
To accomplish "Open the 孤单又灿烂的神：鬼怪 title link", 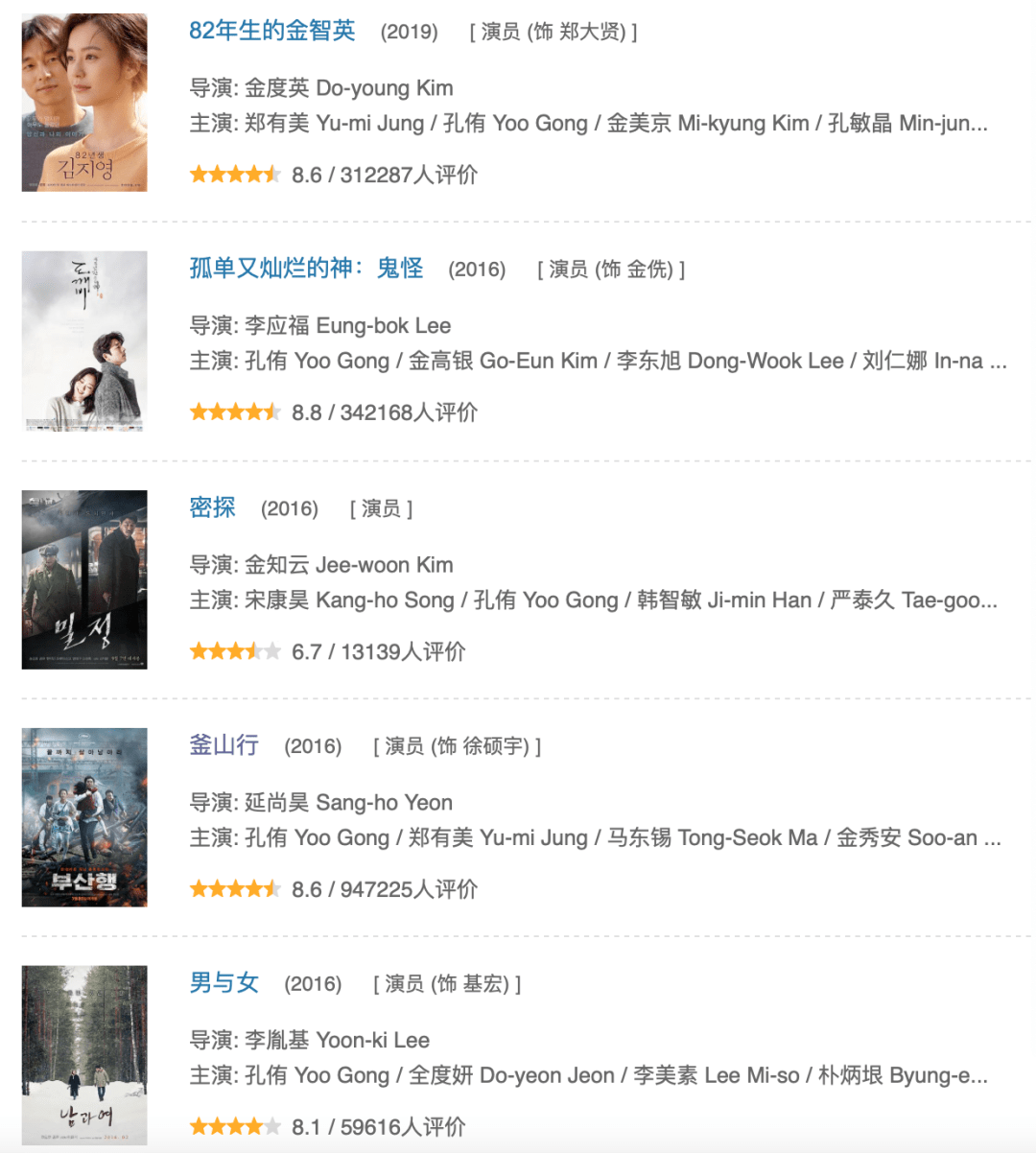I will point(306,269).
